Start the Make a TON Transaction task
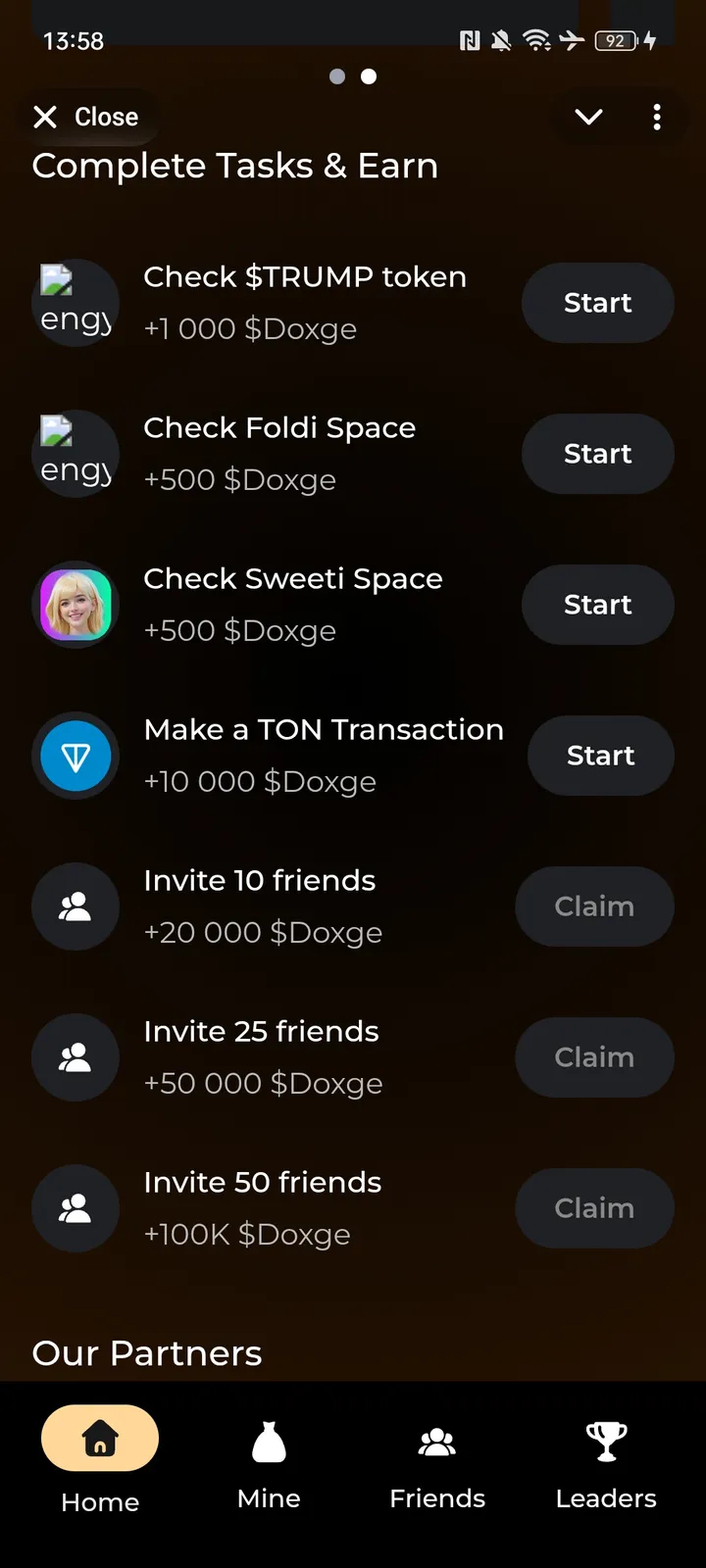Image resolution: width=706 pixels, height=1568 pixels. pos(601,756)
